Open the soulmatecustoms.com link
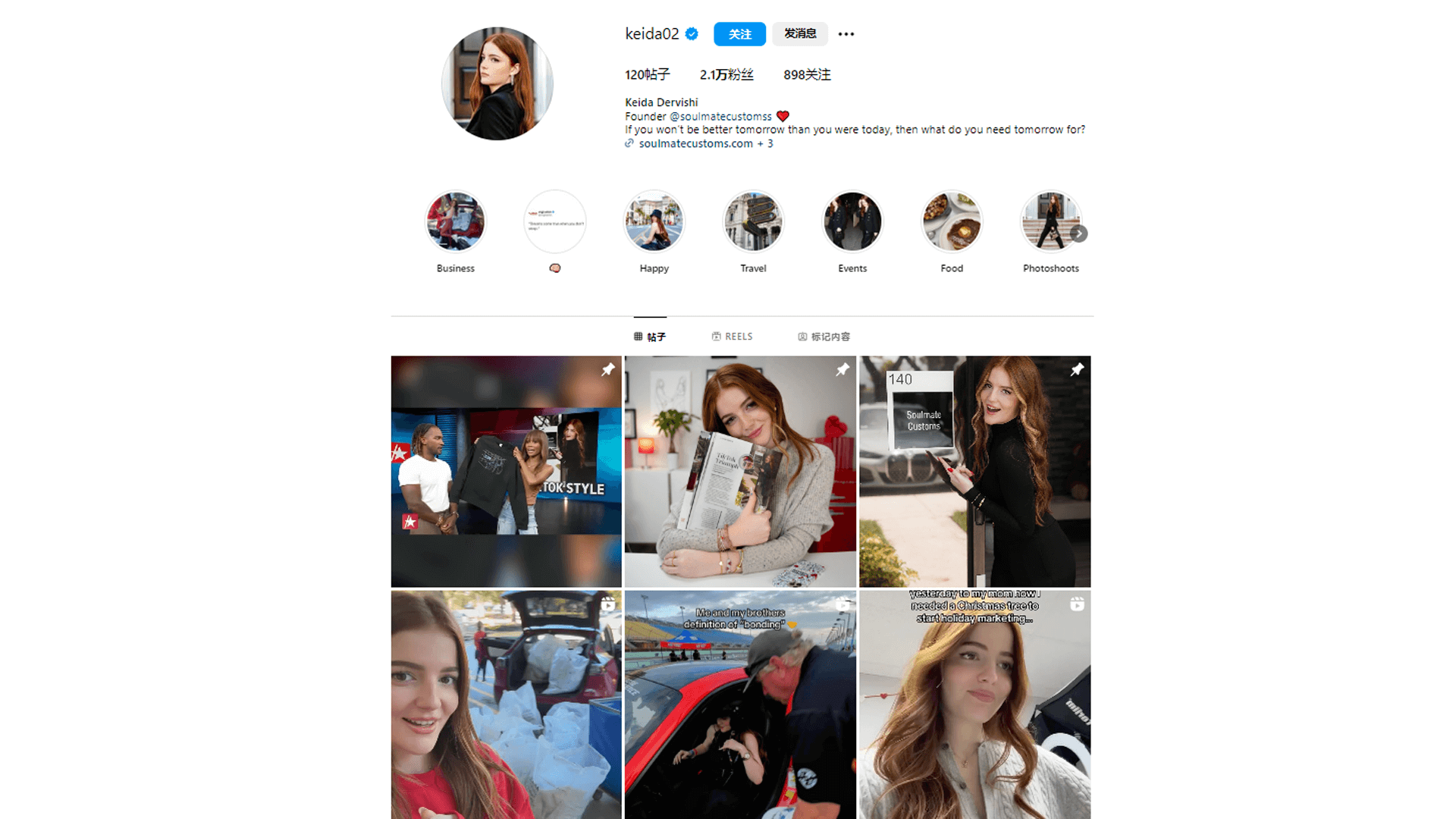This screenshot has height=819, width=1456. (x=695, y=143)
